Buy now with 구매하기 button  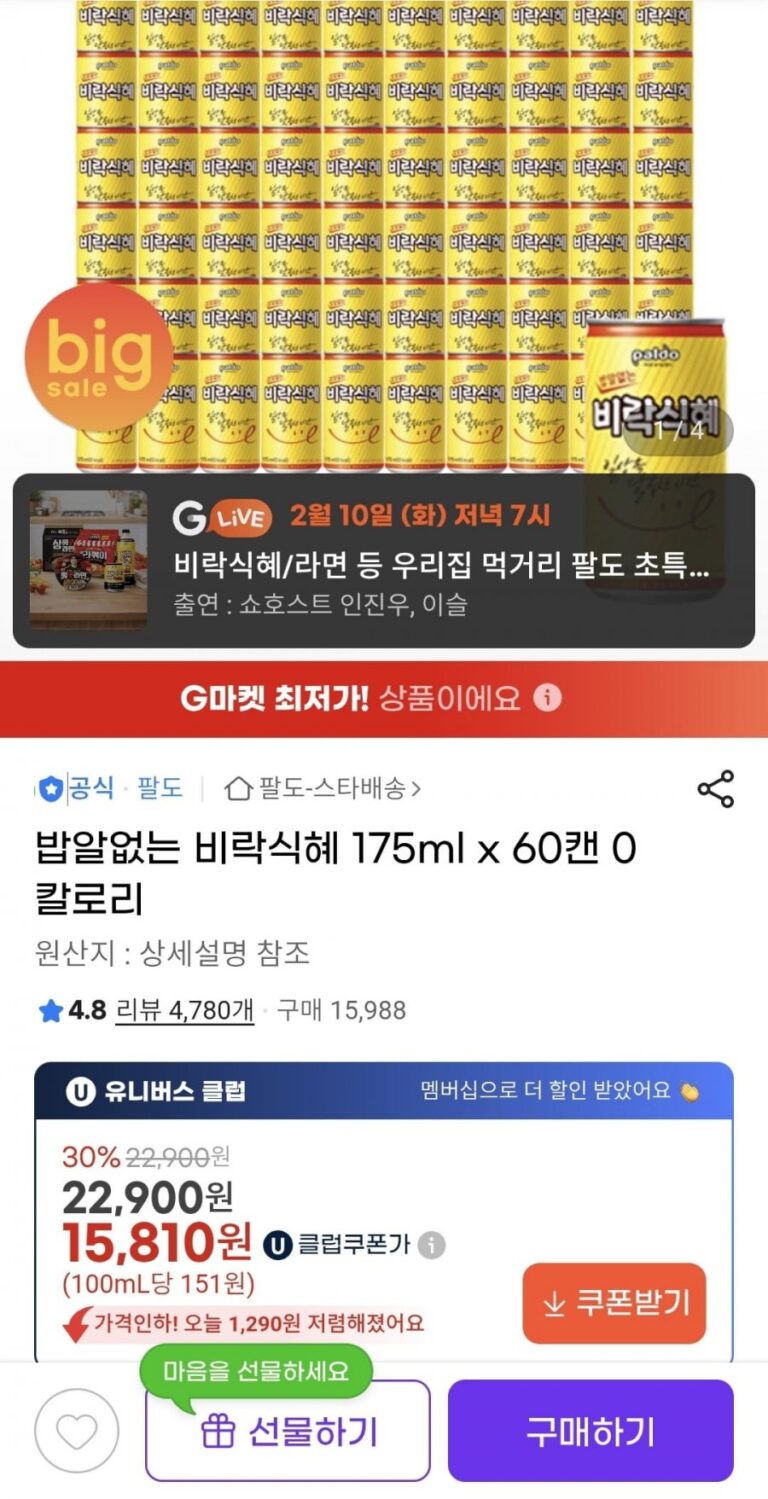point(591,1431)
